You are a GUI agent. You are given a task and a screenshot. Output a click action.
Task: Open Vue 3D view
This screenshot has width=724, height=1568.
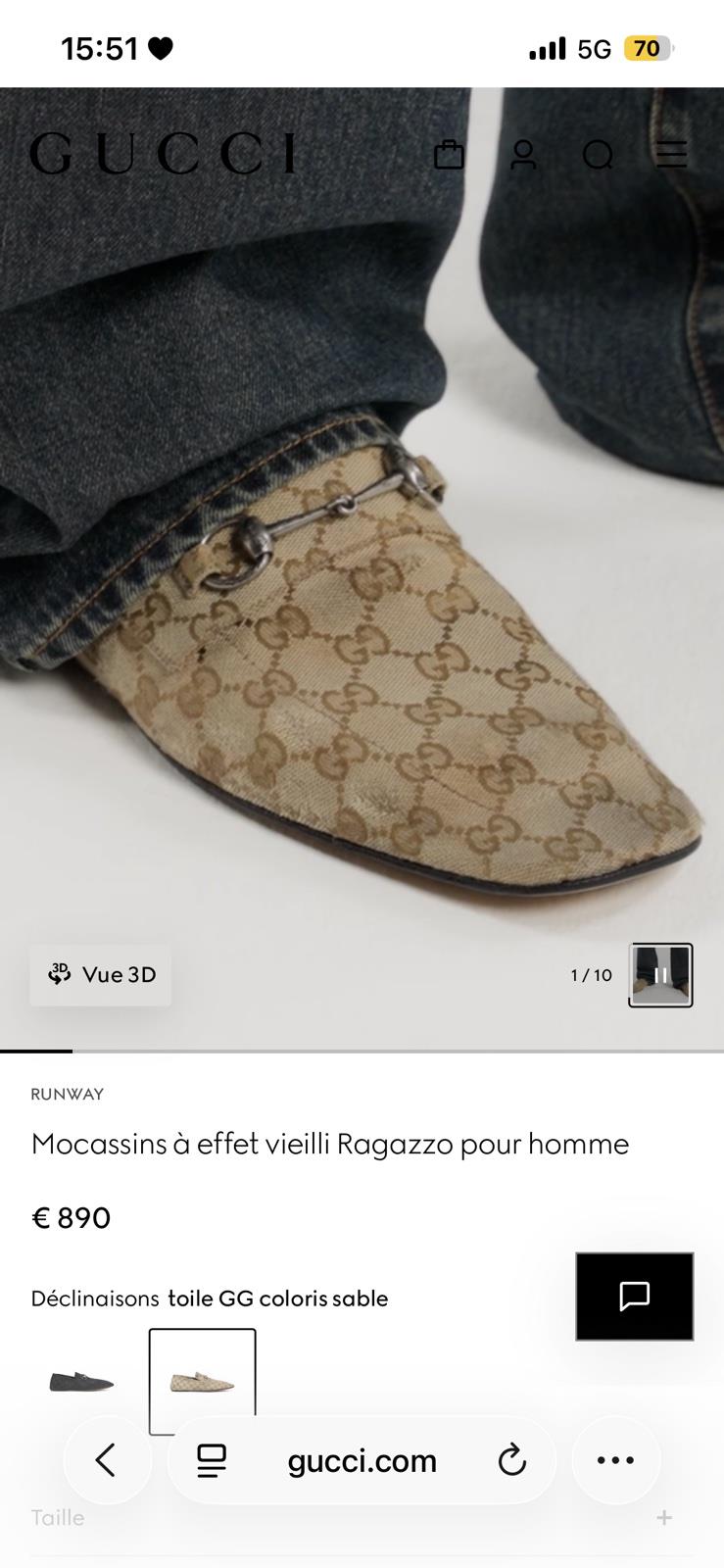click(x=101, y=974)
